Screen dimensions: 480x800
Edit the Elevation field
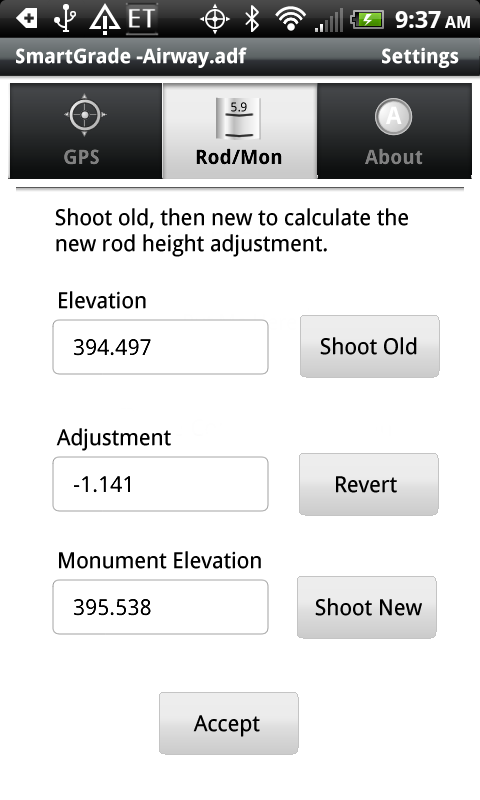[x=160, y=347]
